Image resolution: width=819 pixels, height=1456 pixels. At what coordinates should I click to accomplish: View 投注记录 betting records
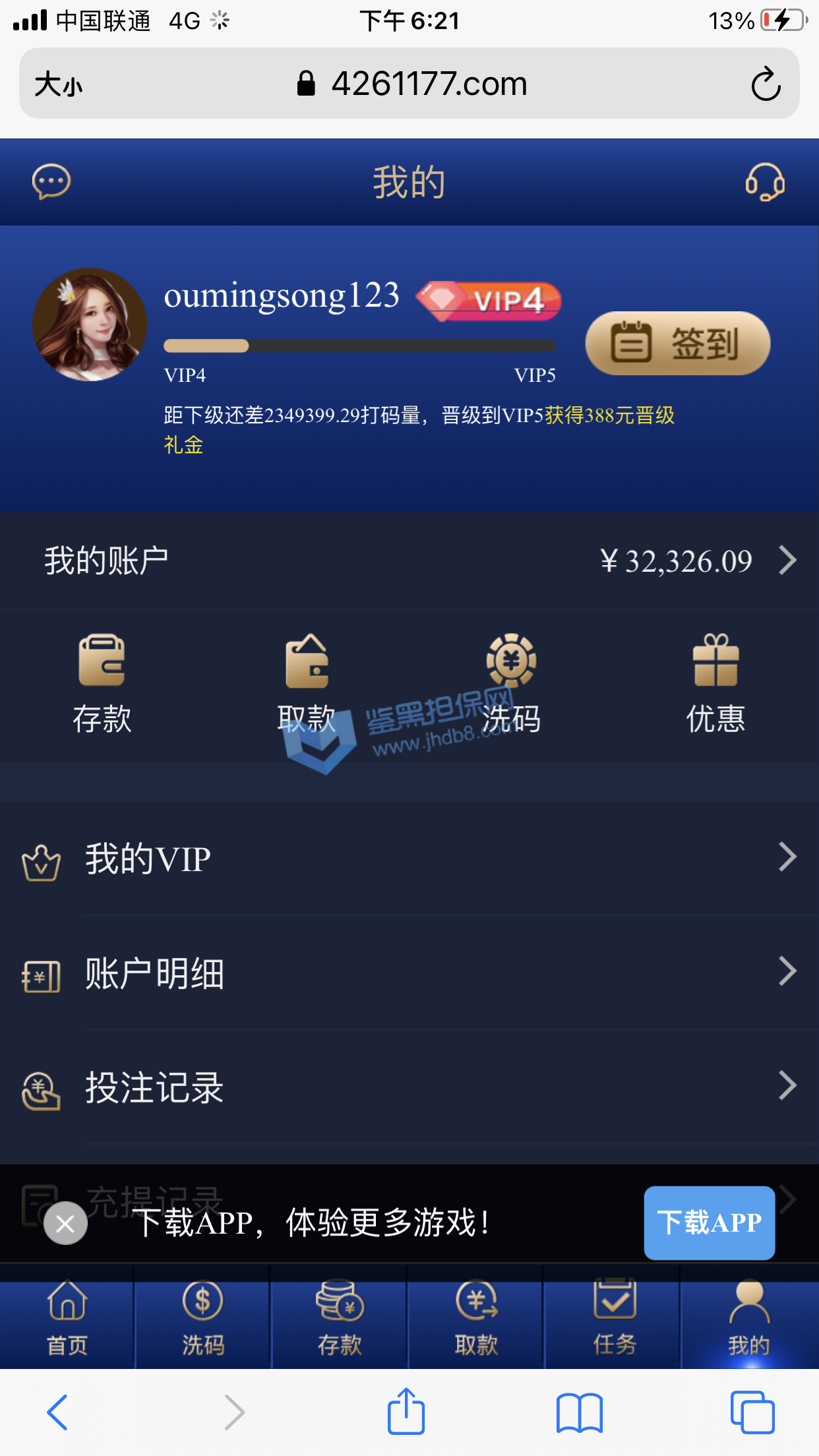click(409, 1087)
